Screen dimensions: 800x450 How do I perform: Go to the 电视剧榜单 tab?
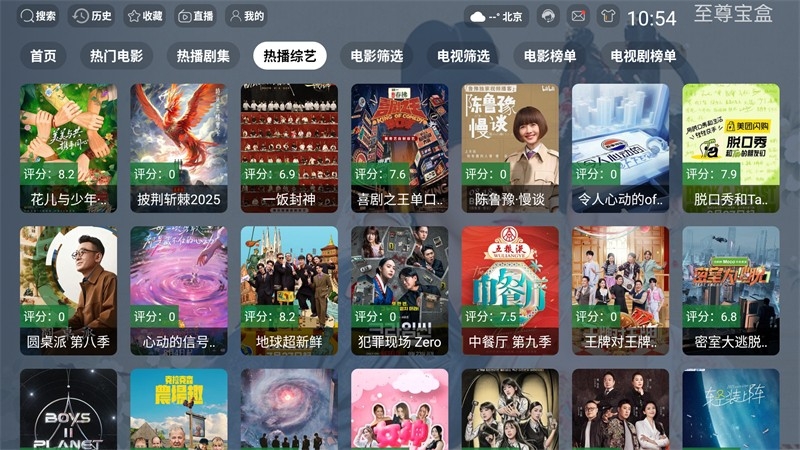pos(642,55)
